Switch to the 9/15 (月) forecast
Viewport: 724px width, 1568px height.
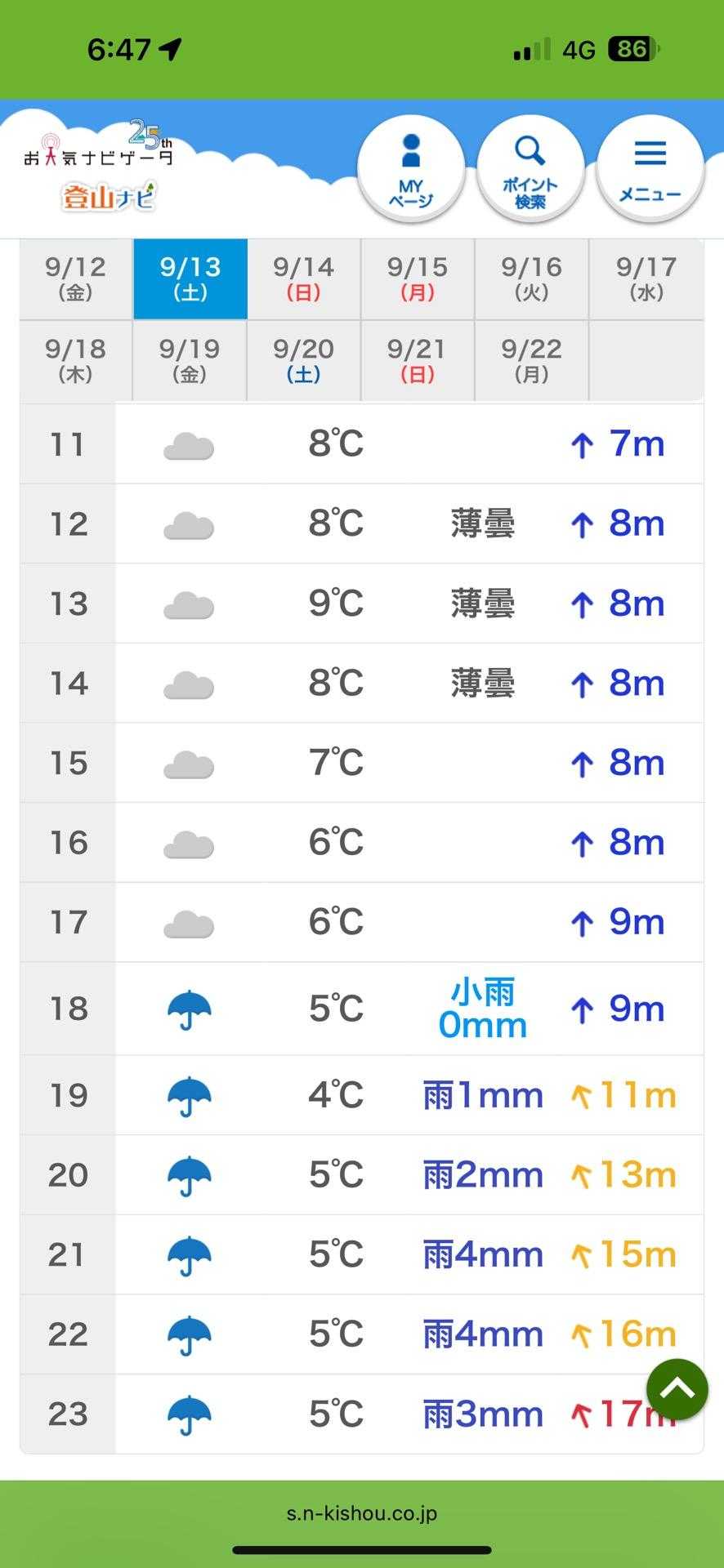[418, 278]
